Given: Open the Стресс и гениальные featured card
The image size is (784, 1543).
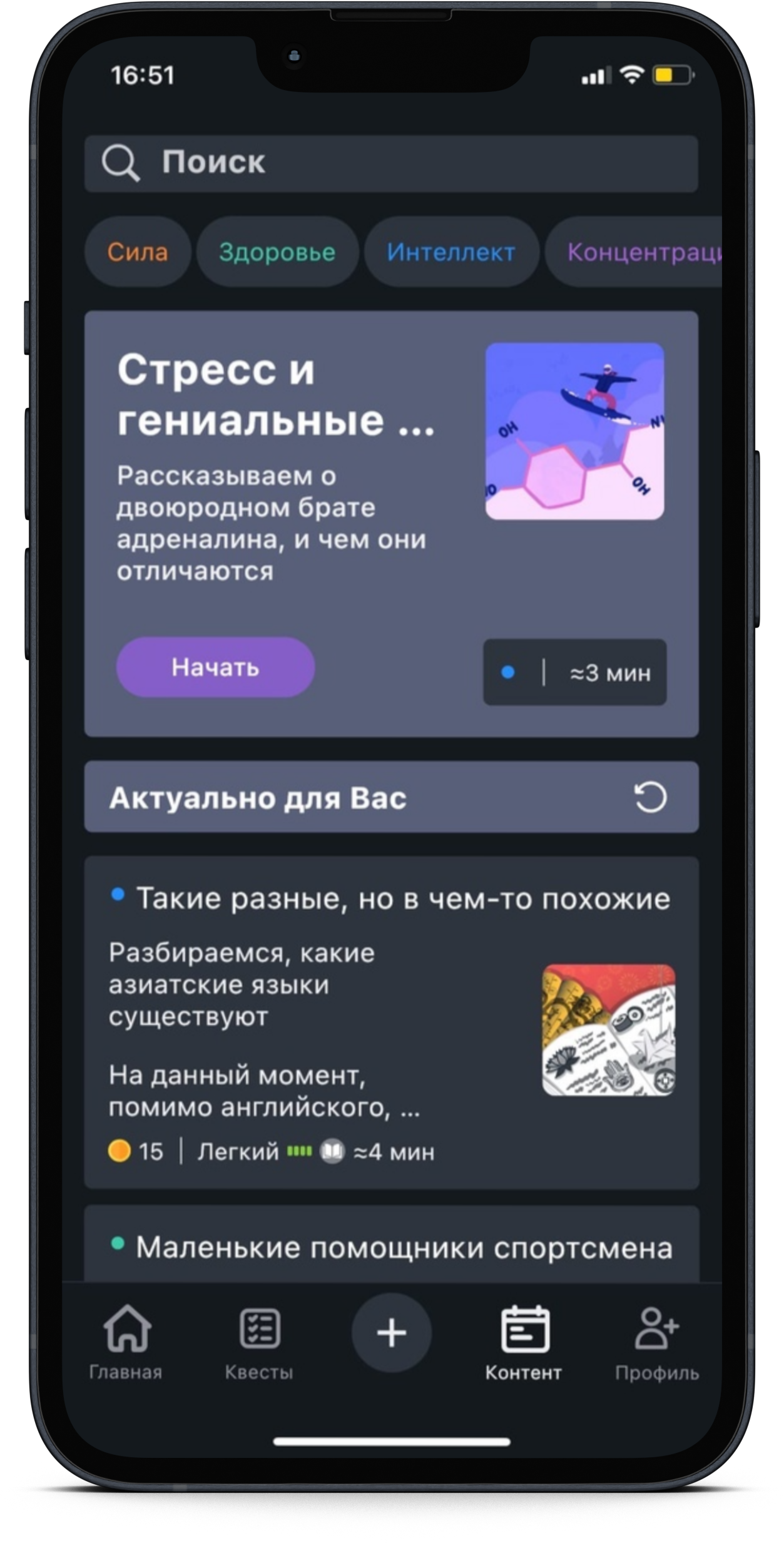Looking at the screenshot, I should coord(275,394).
